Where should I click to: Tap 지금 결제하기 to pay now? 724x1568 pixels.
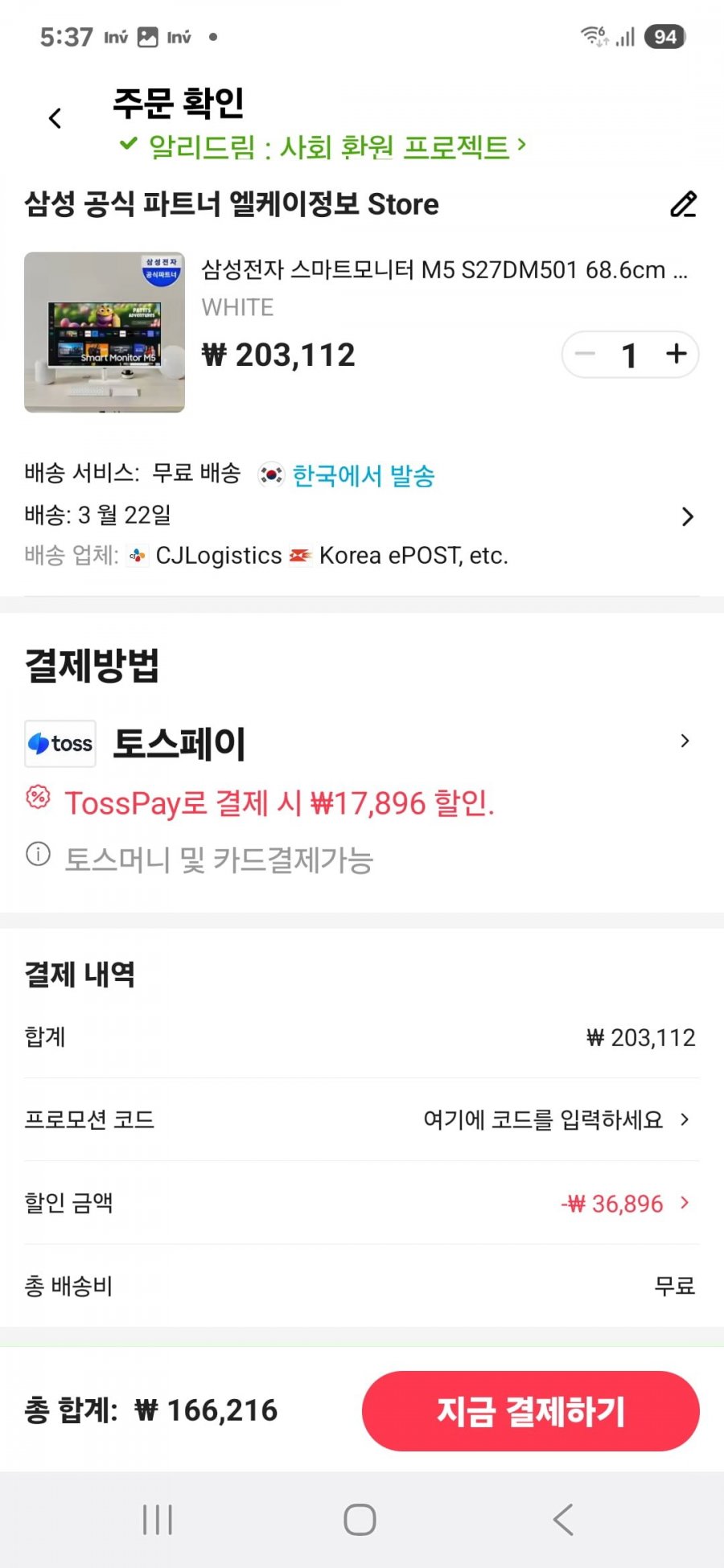click(530, 1411)
